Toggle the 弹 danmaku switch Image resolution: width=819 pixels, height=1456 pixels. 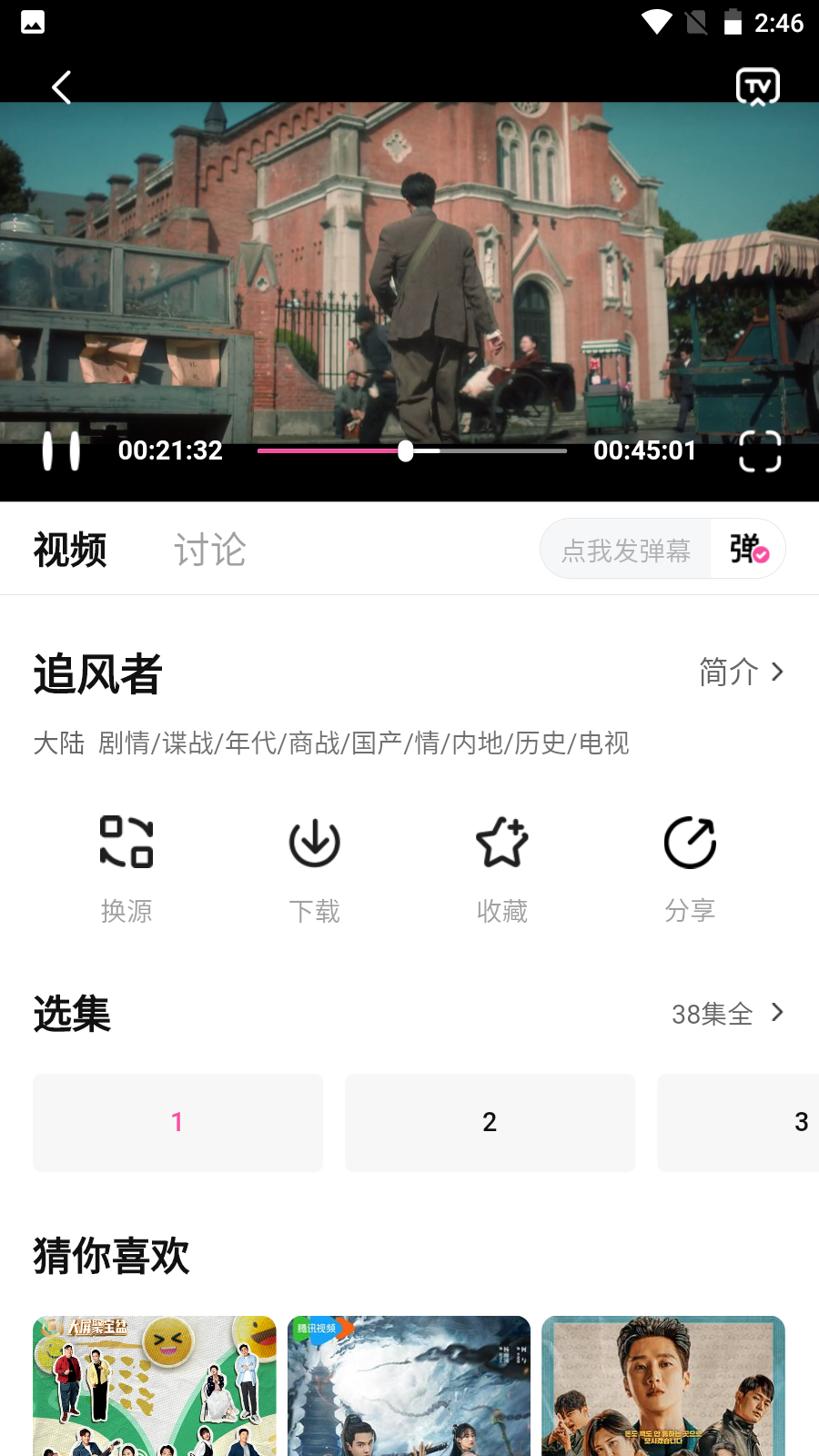[748, 550]
